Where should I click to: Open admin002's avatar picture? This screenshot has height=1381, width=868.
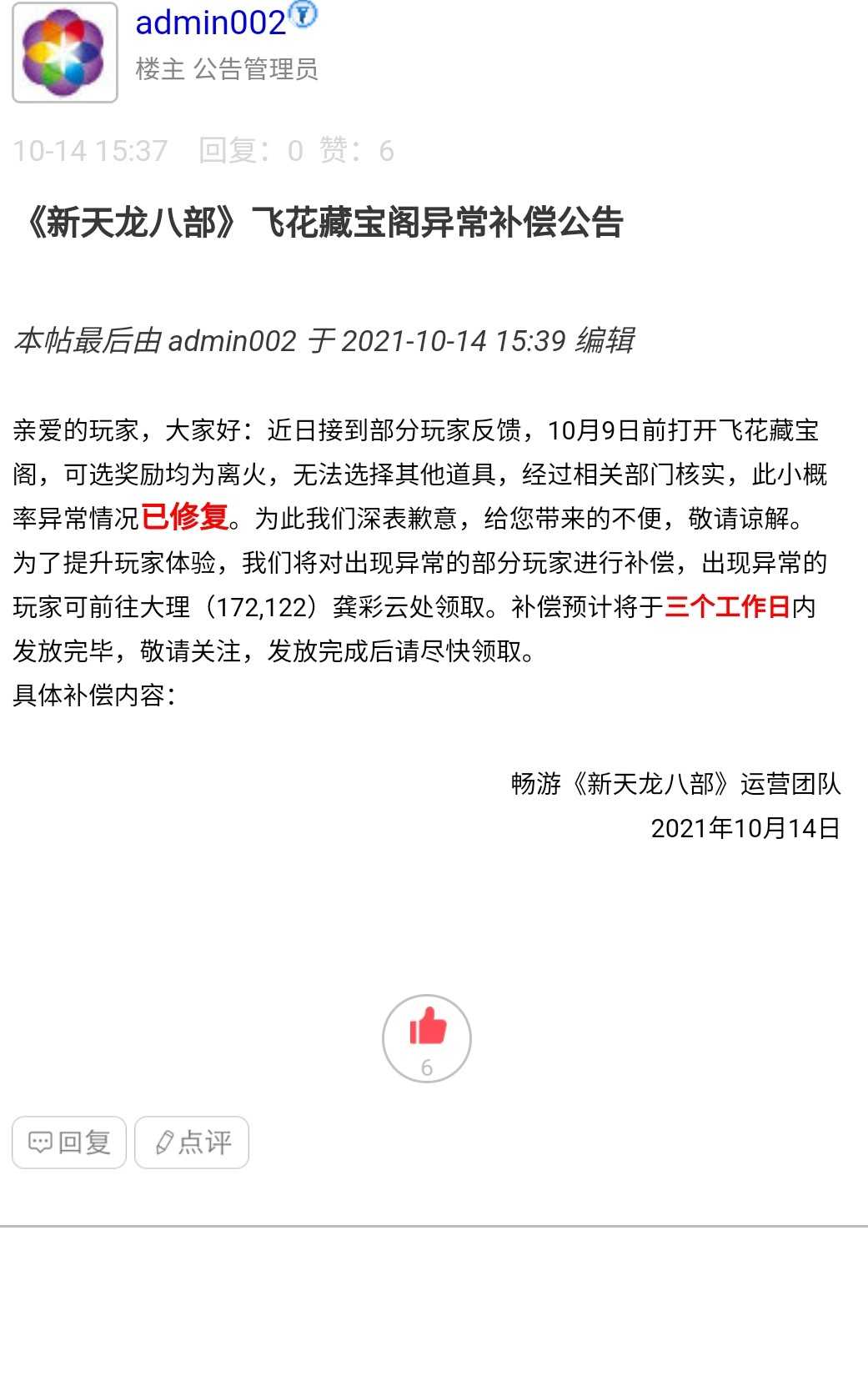pos(64,53)
